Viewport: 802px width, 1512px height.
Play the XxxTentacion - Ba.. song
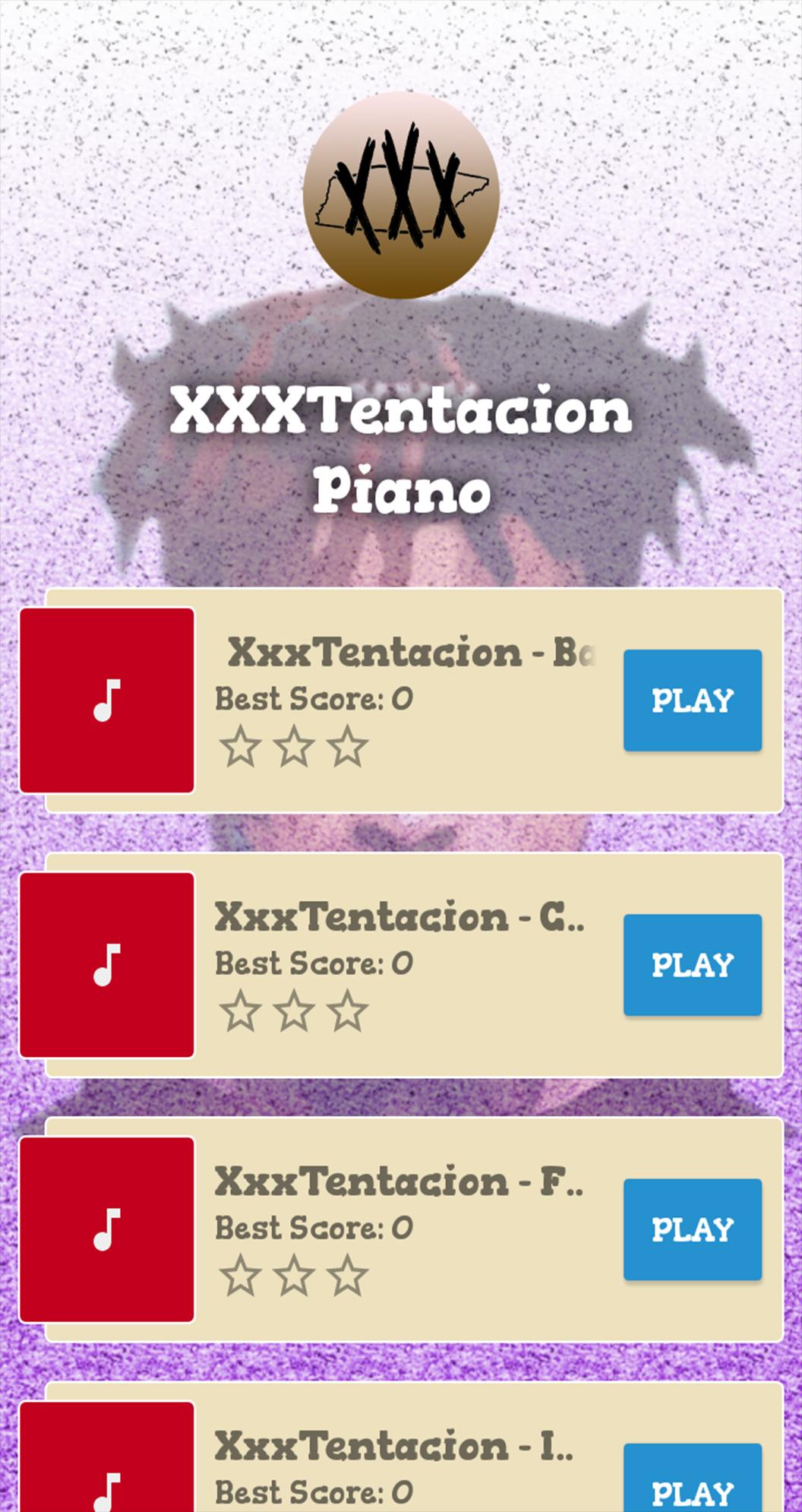[692, 700]
